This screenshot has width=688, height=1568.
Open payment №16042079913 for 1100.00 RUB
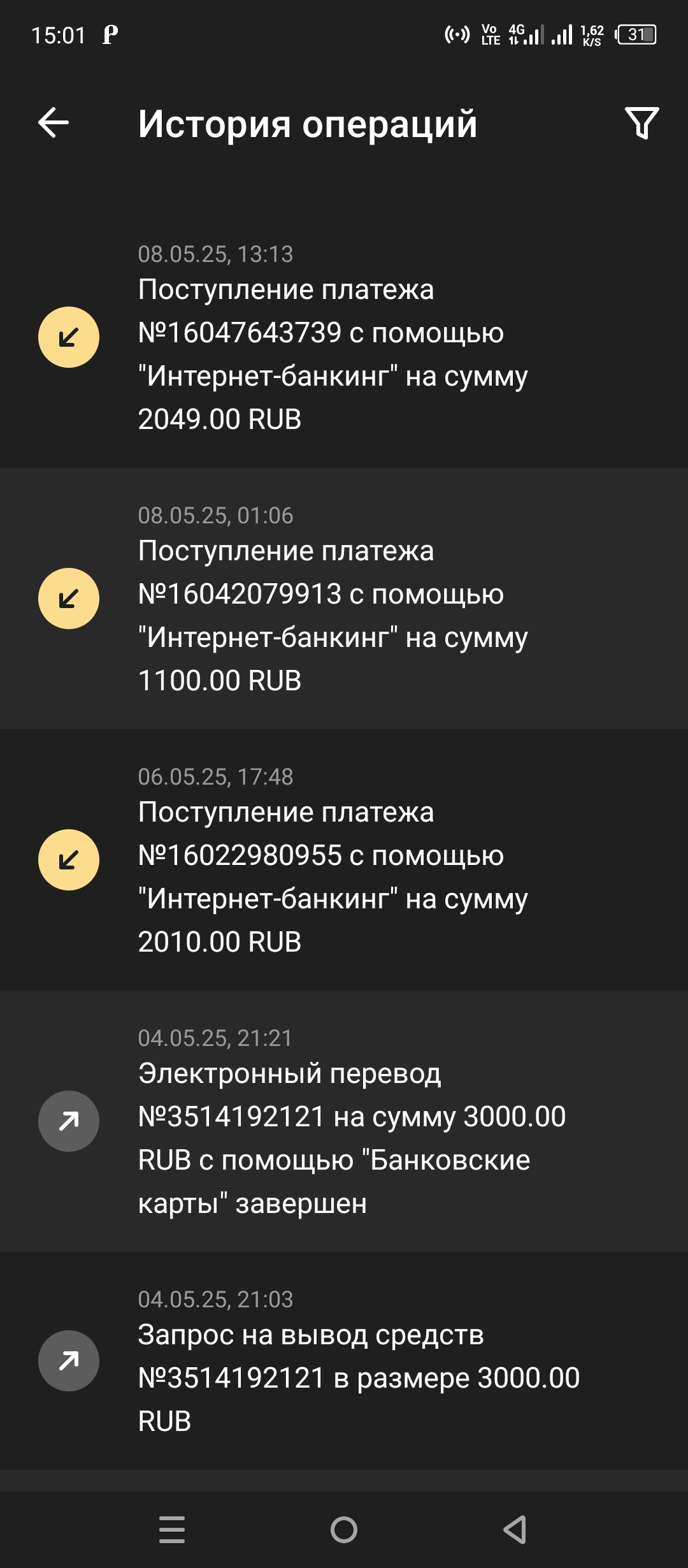[x=344, y=599]
